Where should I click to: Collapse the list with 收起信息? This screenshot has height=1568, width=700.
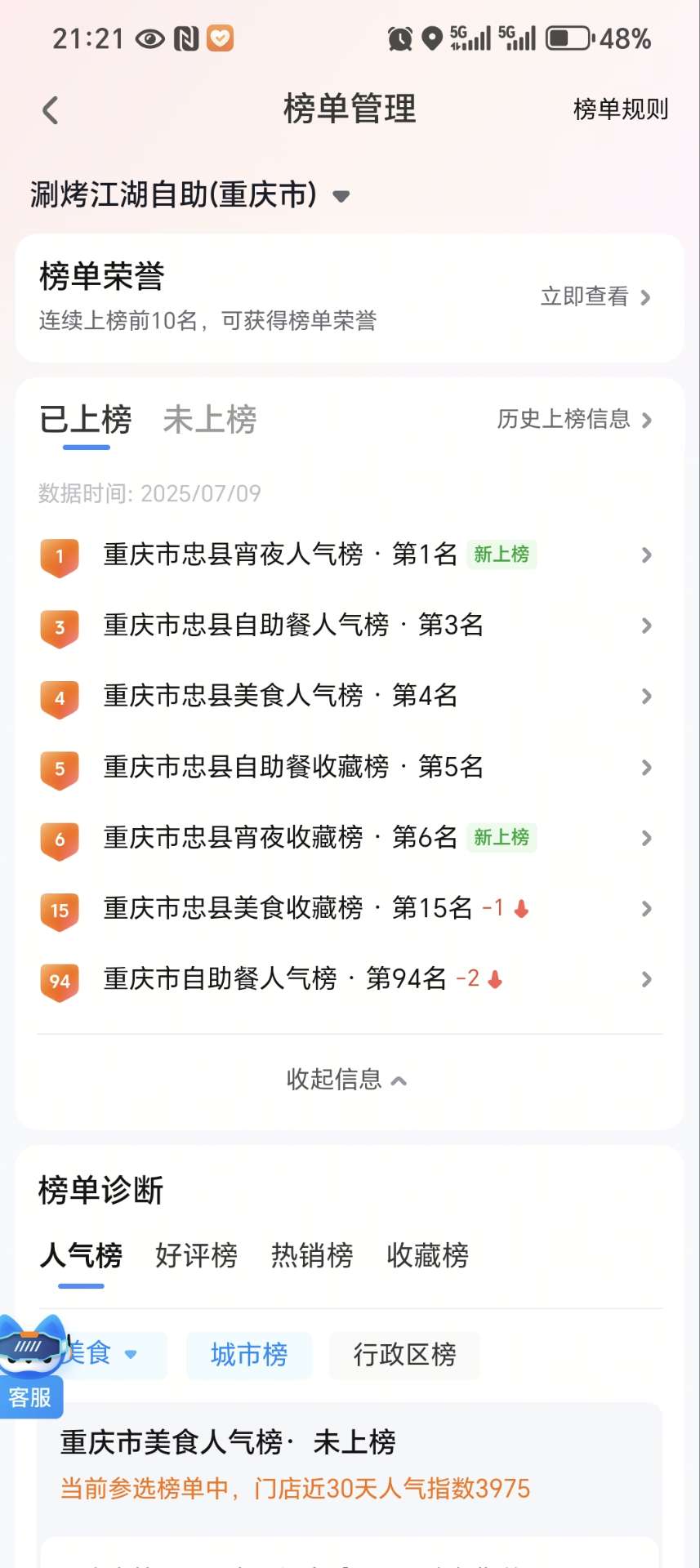(347, 1080)
